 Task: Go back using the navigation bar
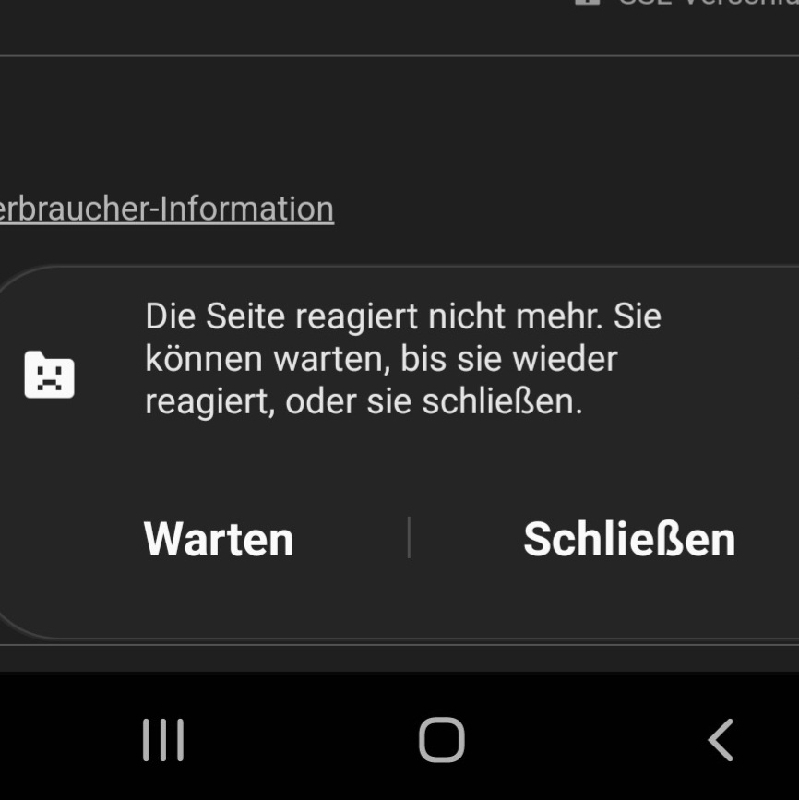click(x=720, y=741)
